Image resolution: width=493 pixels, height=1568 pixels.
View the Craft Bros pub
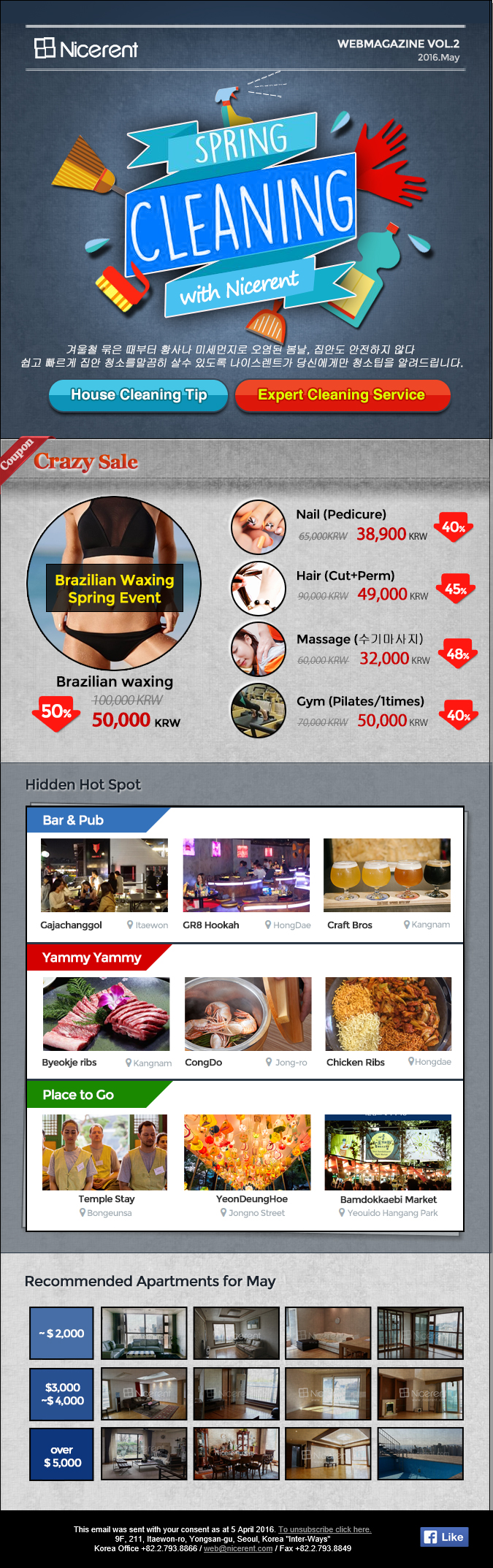coord(387,875)
